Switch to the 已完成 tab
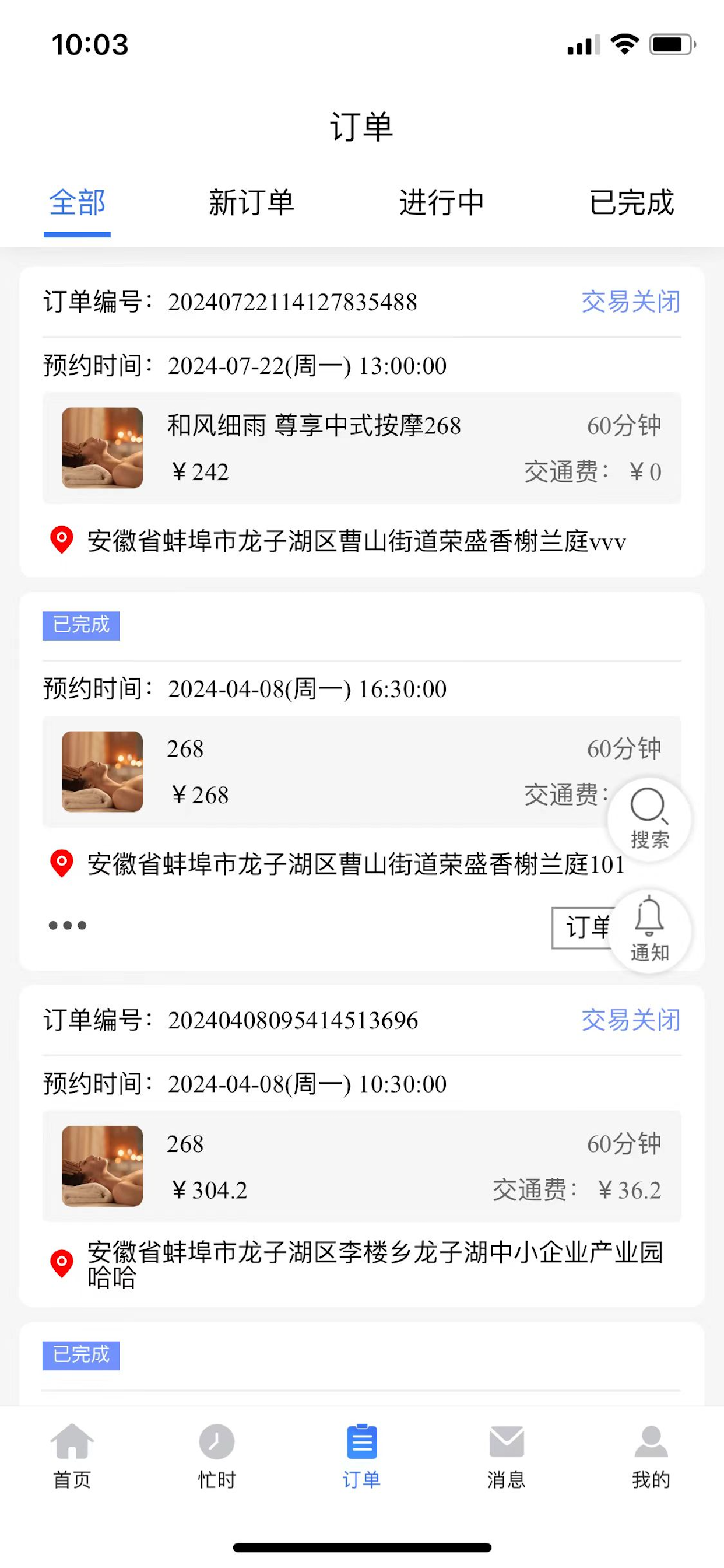The height and width of the screenshot is (1568, 724). [x=631, y=202]
